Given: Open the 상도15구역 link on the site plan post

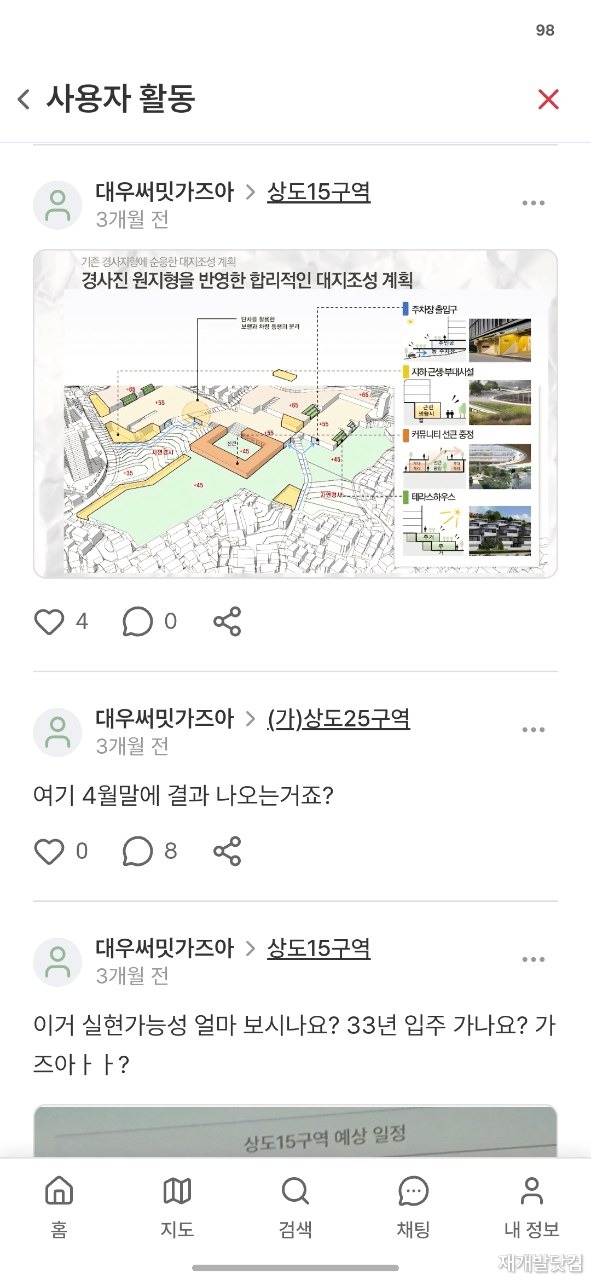Looking at the screenshot, I should coord(318,192).
